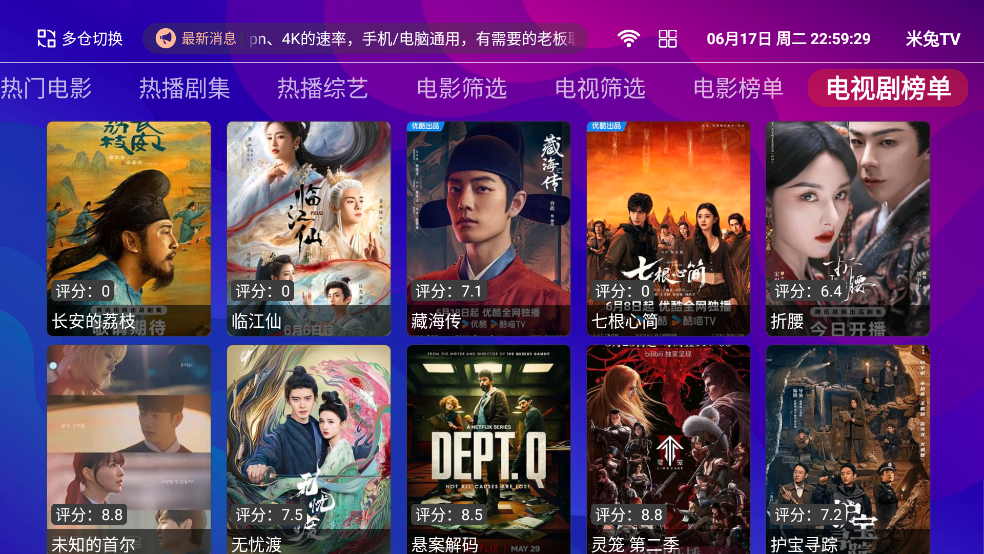Open the 藏海传 drama card

point(488,228)
